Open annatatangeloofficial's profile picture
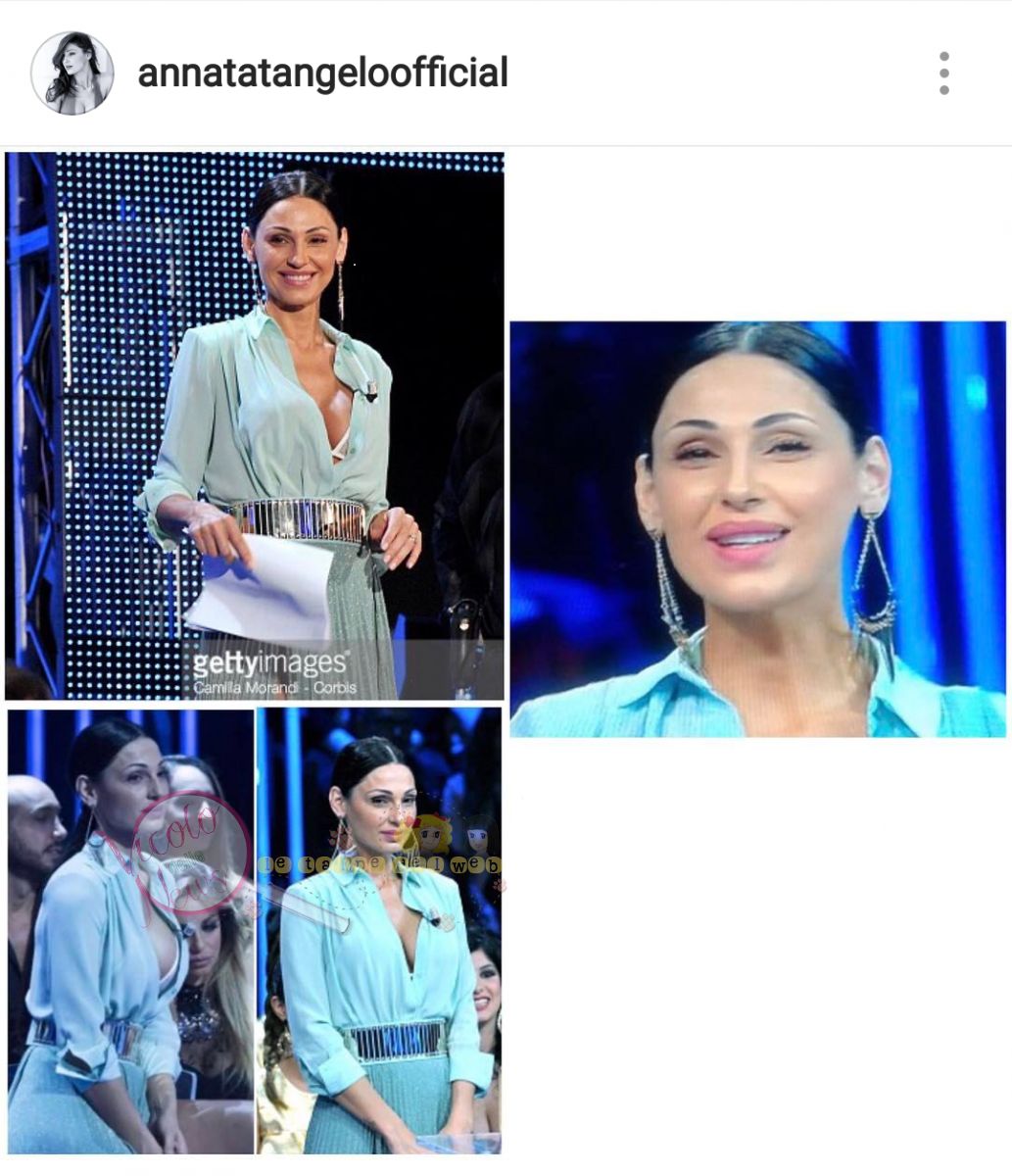Screen dimensions: 1012x1176 pos(72,73)
